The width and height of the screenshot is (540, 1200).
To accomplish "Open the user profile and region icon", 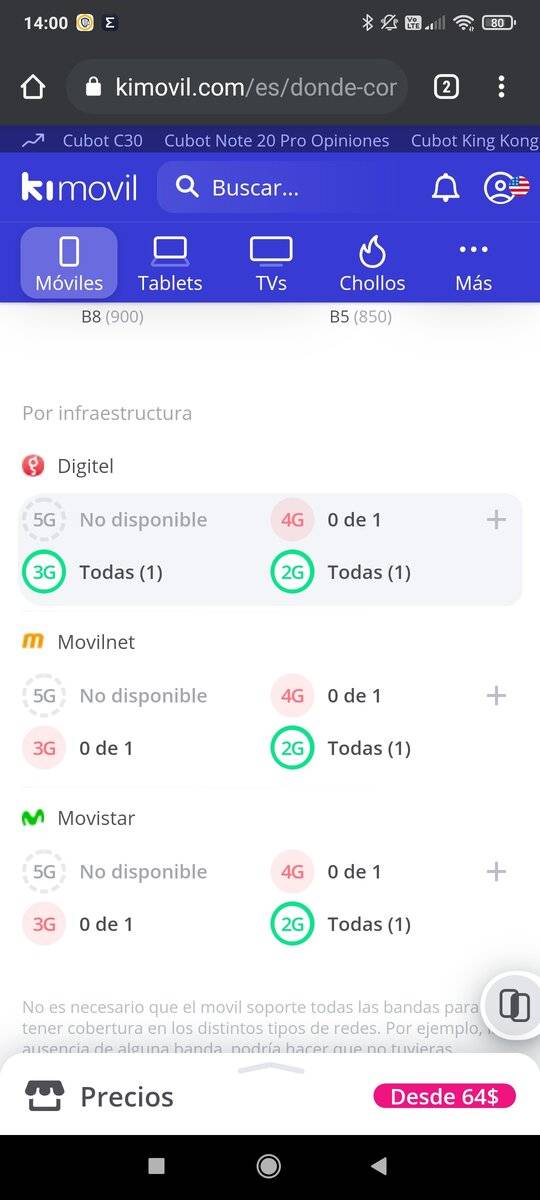I will [505, 187].
